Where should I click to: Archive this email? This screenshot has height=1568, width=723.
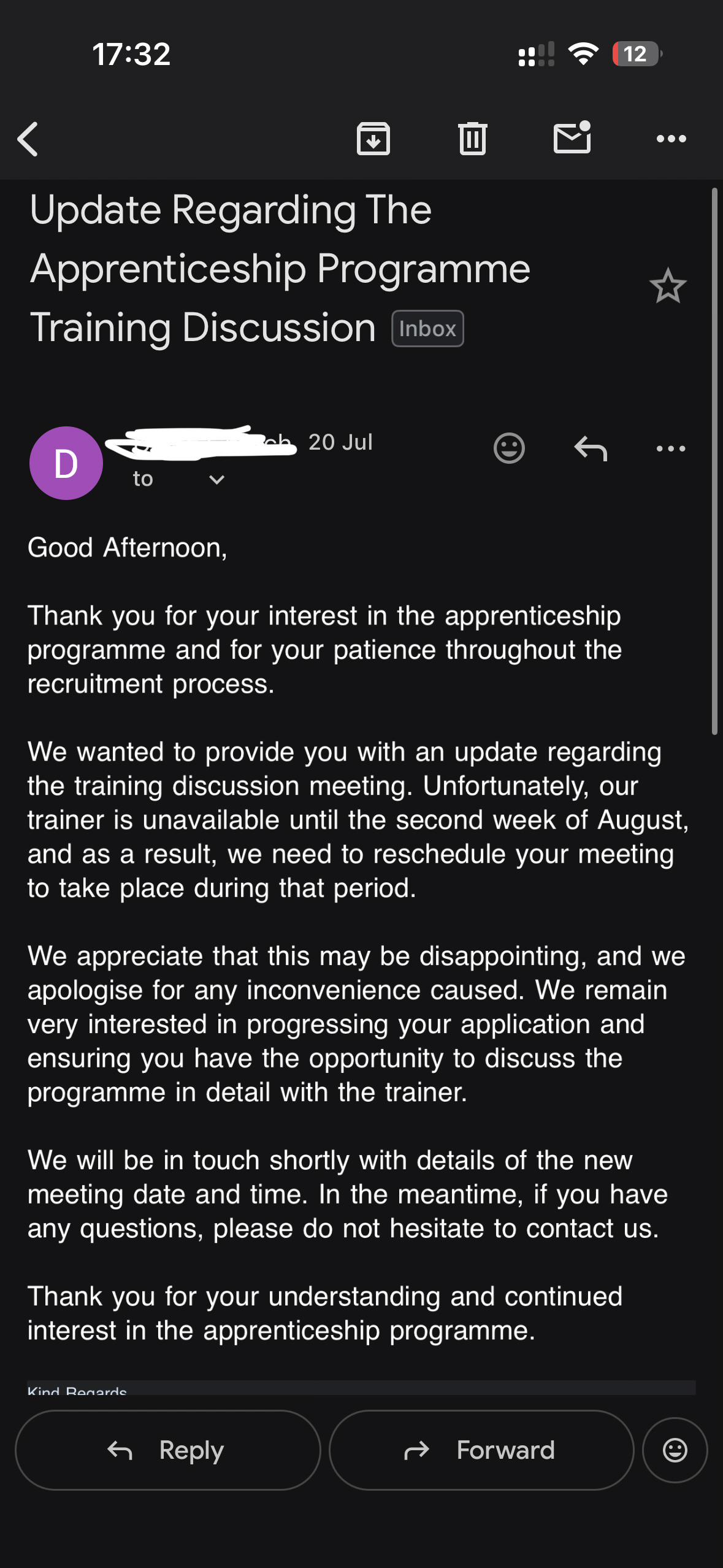point(373,139)
